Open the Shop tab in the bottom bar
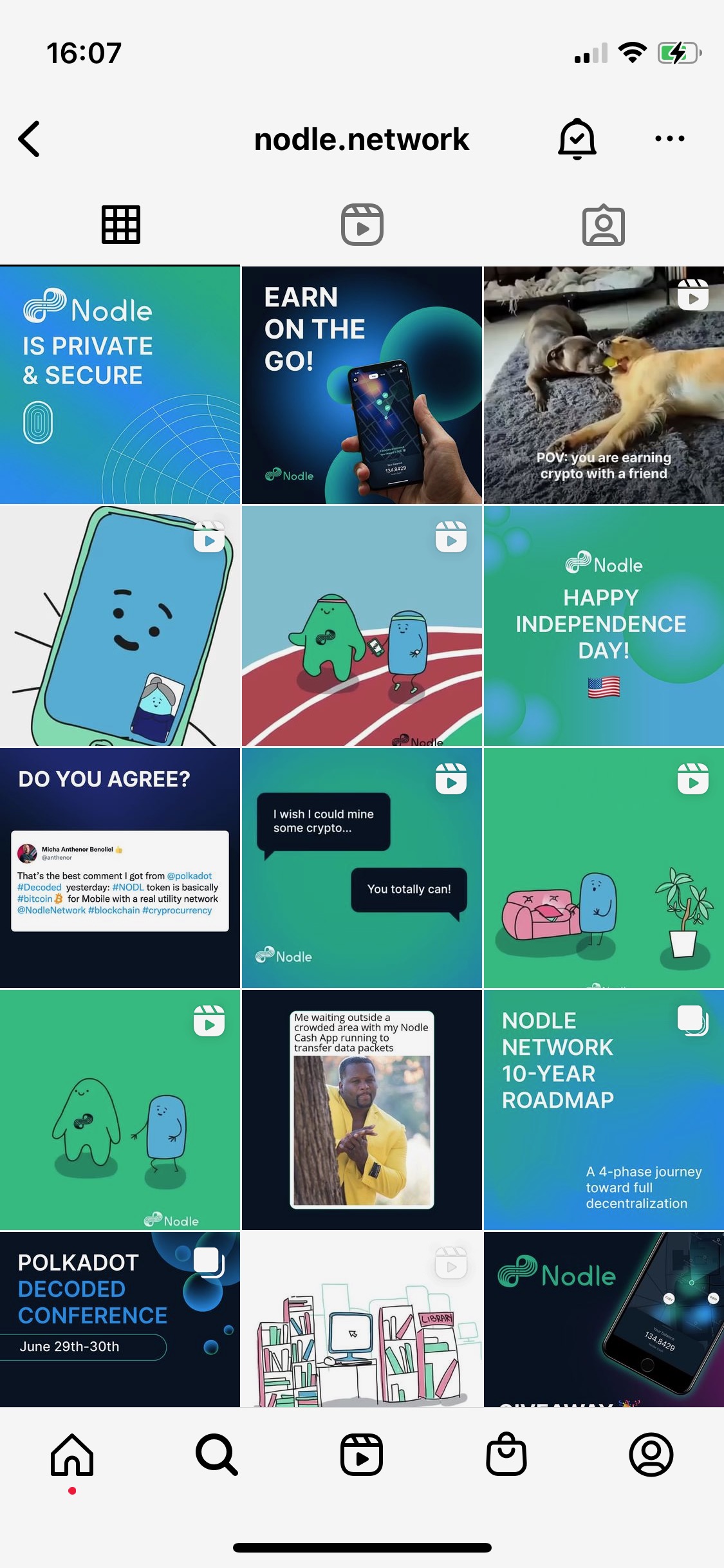This screenshot has width=724, height=1568. [x=506, y=1455]
